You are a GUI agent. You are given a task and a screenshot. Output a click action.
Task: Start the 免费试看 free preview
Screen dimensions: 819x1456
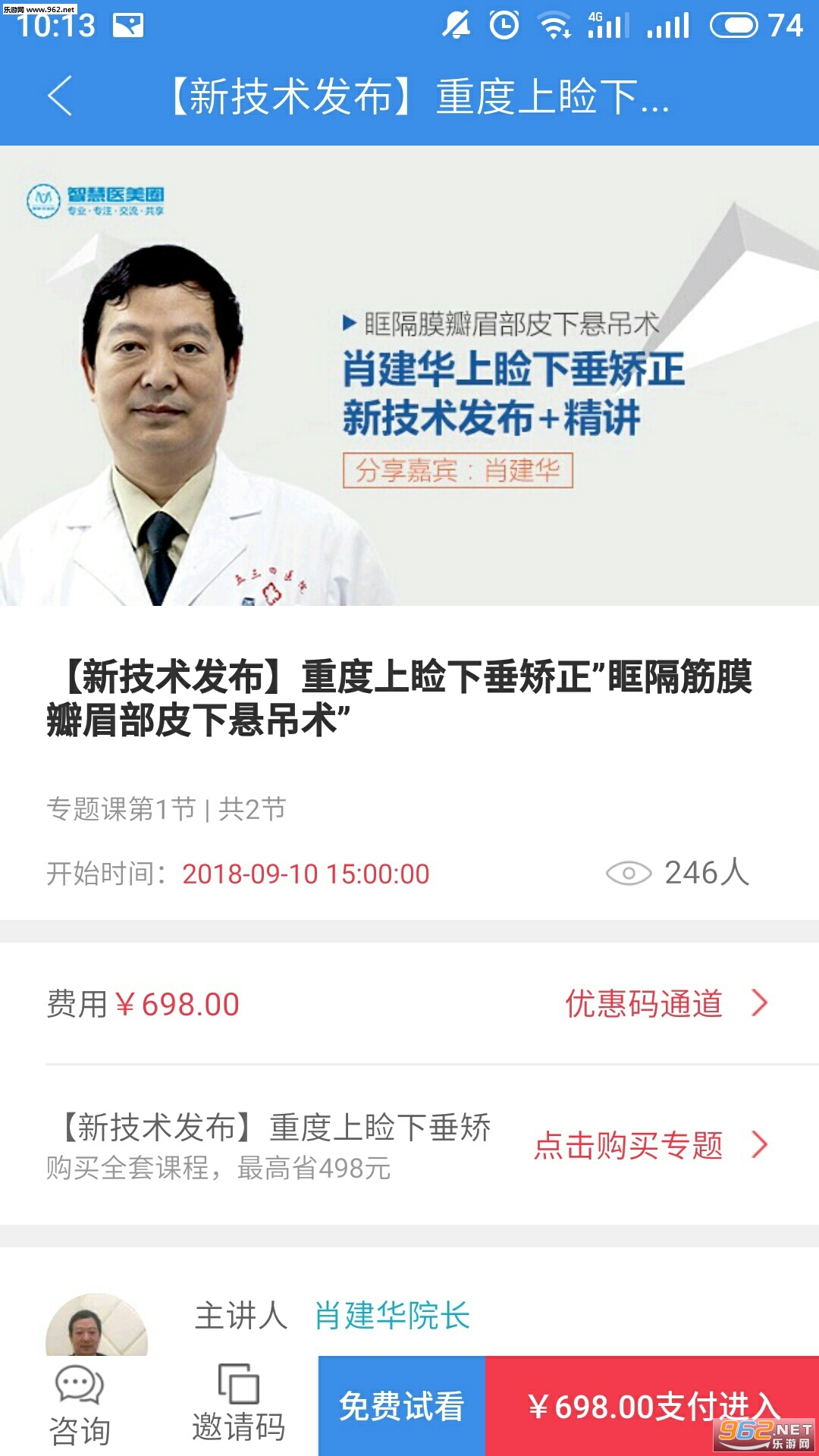tap(402, 1406)
